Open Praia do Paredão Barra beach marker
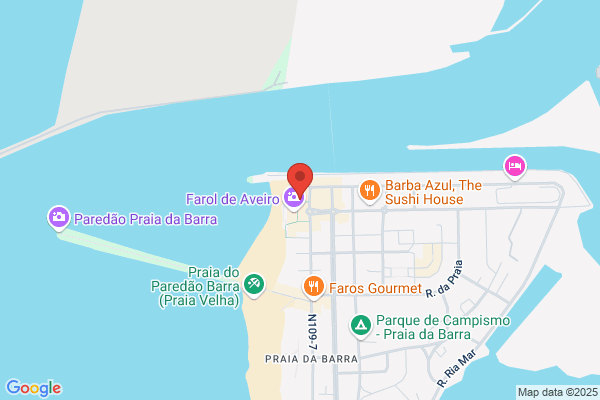The image size is (600, 400). coord(254,285)
